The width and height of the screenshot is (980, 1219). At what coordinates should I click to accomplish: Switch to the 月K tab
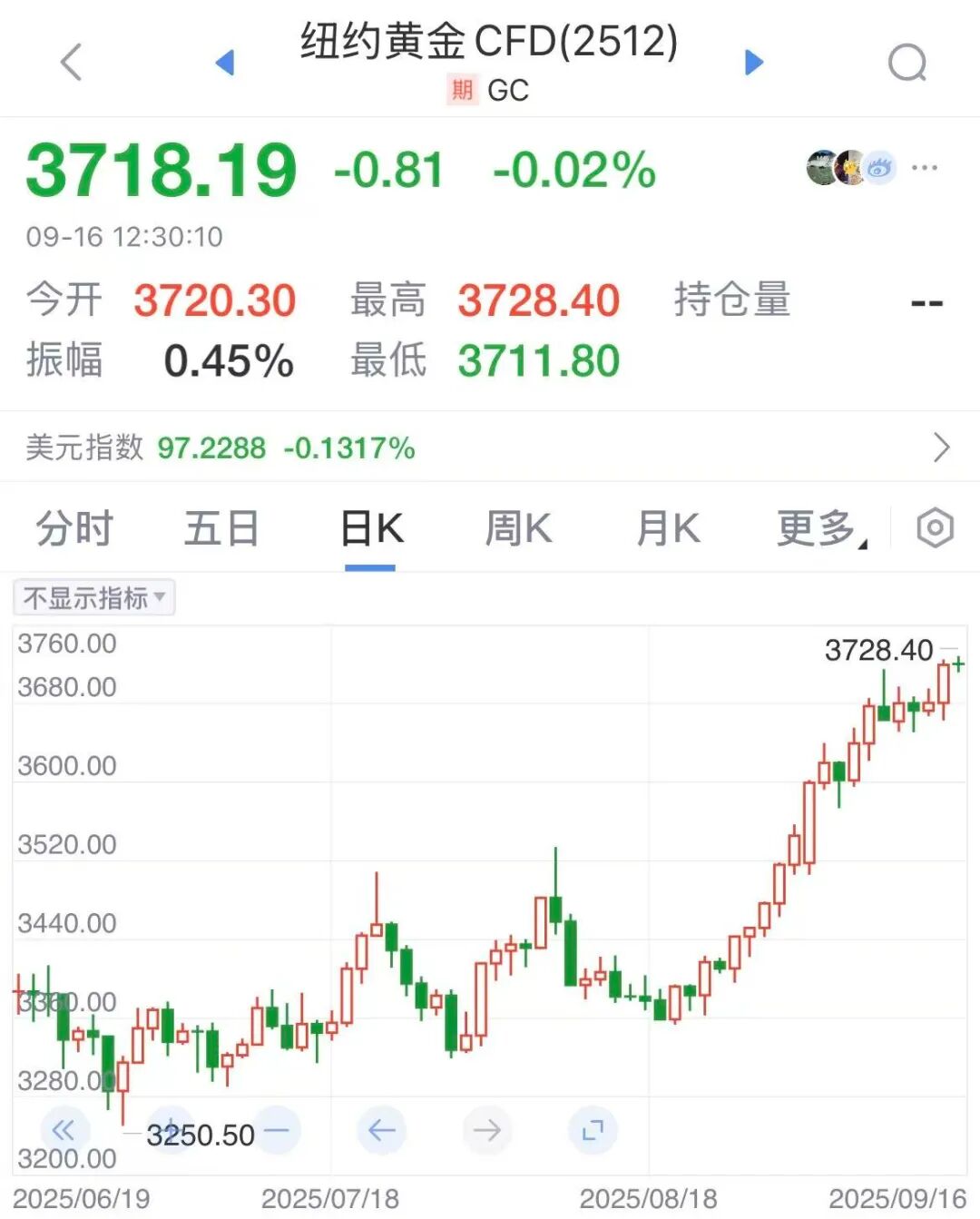click(668, 529)
